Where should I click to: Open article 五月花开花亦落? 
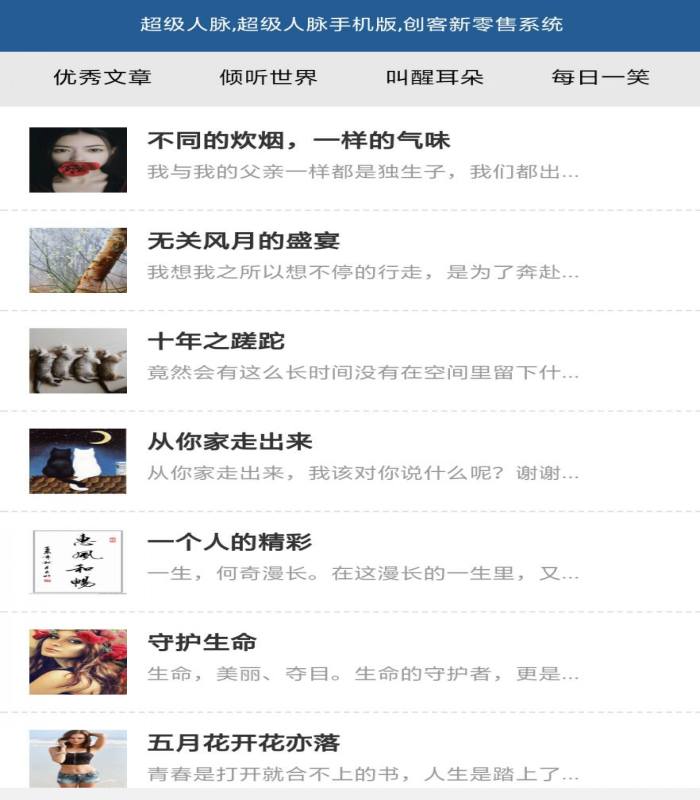click(243, 743)
